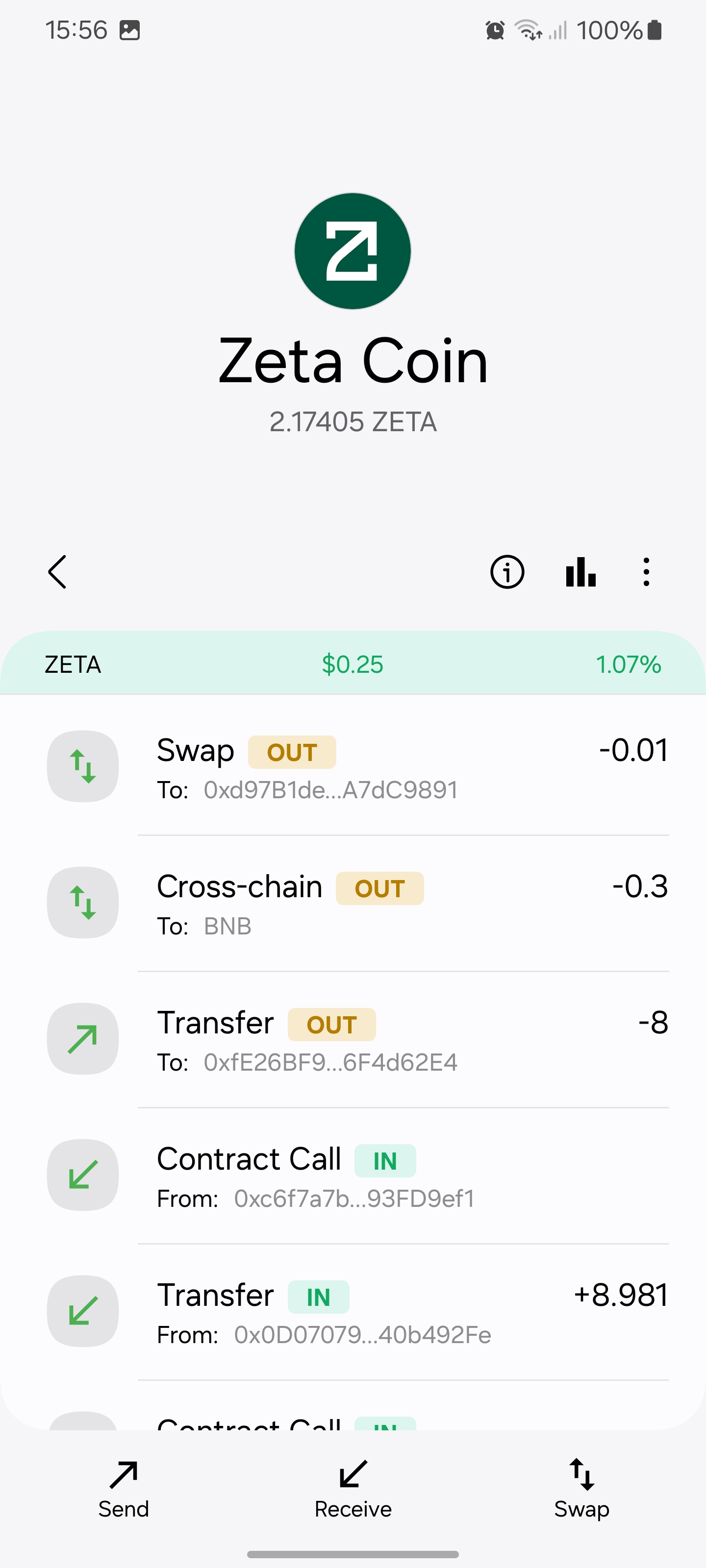This screenshot has width=706, height=1568.
Task: Open the ZETA price banner
Action: click(x=353, y=664)
